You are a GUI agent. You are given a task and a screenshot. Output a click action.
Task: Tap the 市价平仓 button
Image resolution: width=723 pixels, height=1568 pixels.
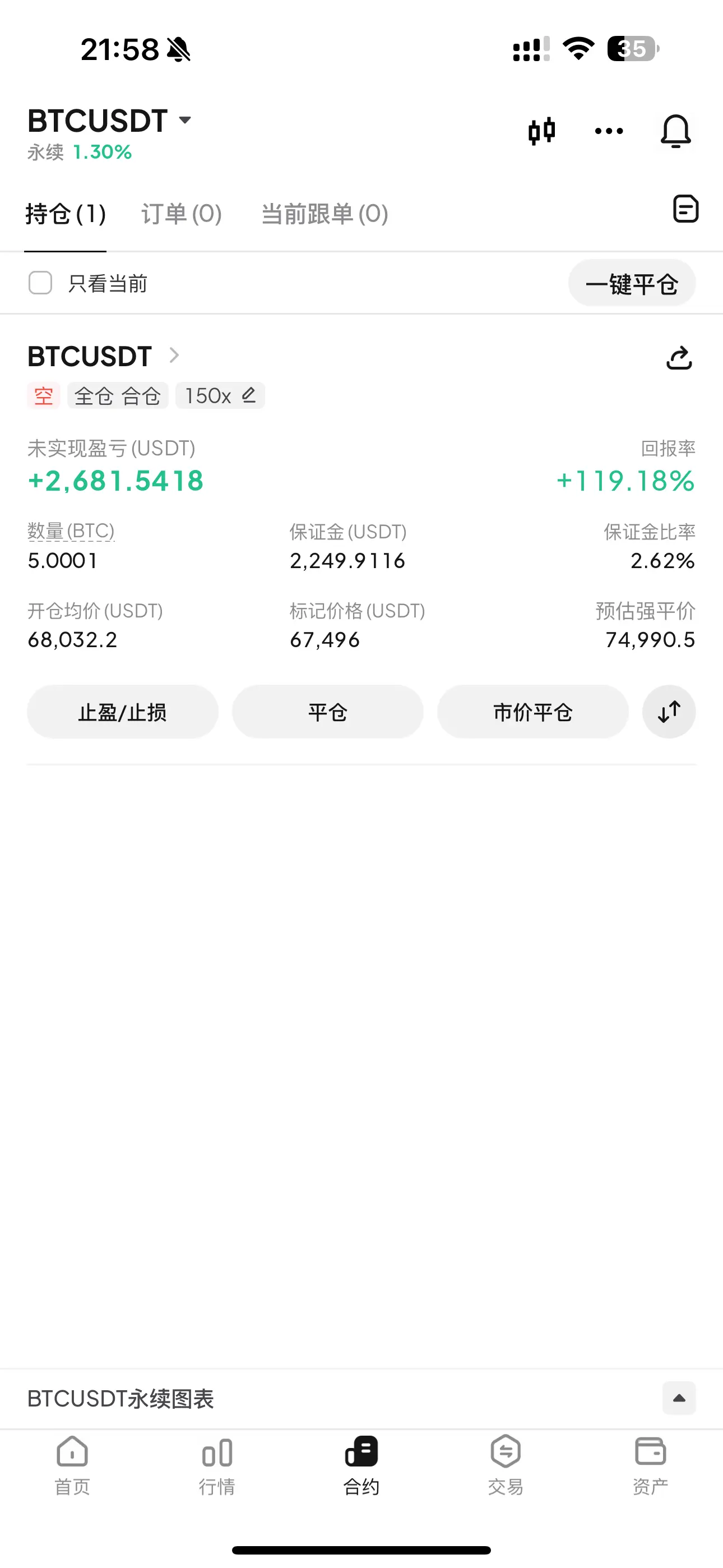pyautogui.click(x=532, y=712)
